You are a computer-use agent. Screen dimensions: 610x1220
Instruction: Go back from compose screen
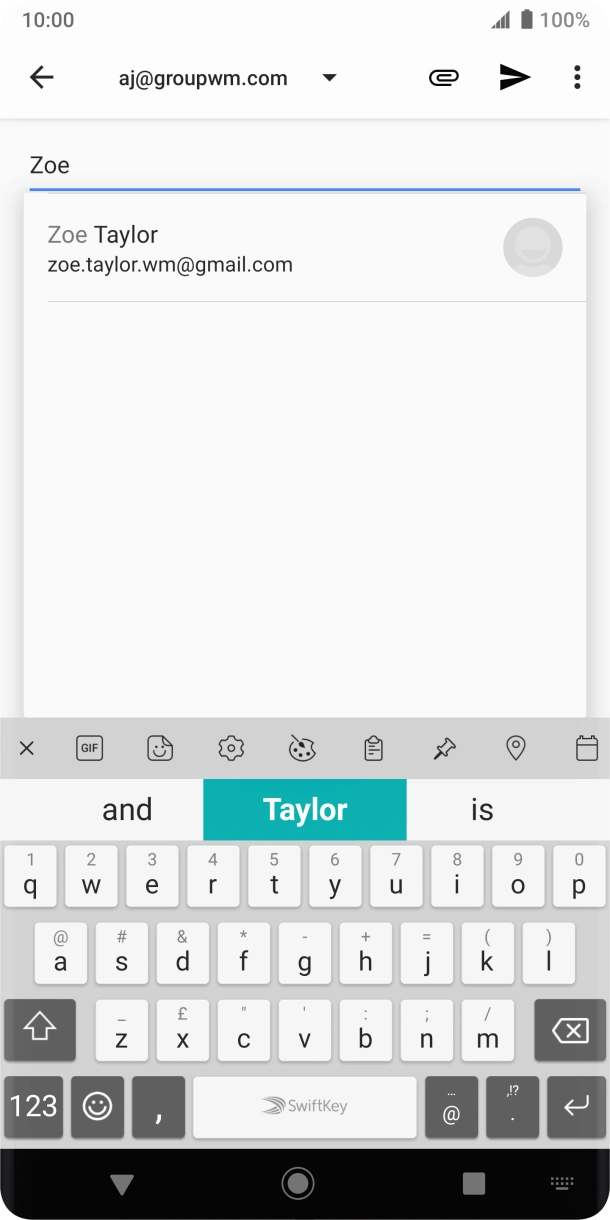pyautogui.click(x=41, y=78)
